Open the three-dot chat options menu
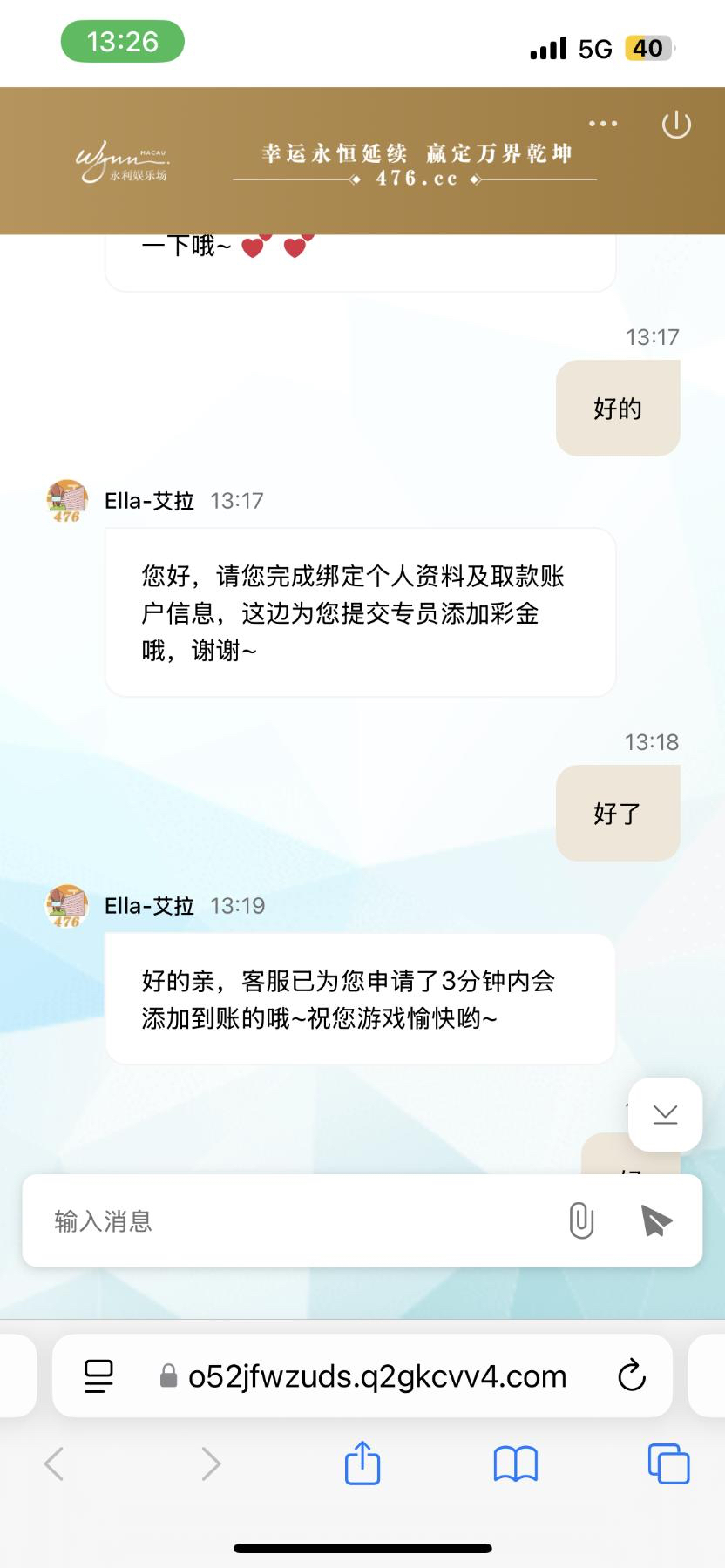 pyautogui.click(x=603, y=124)
